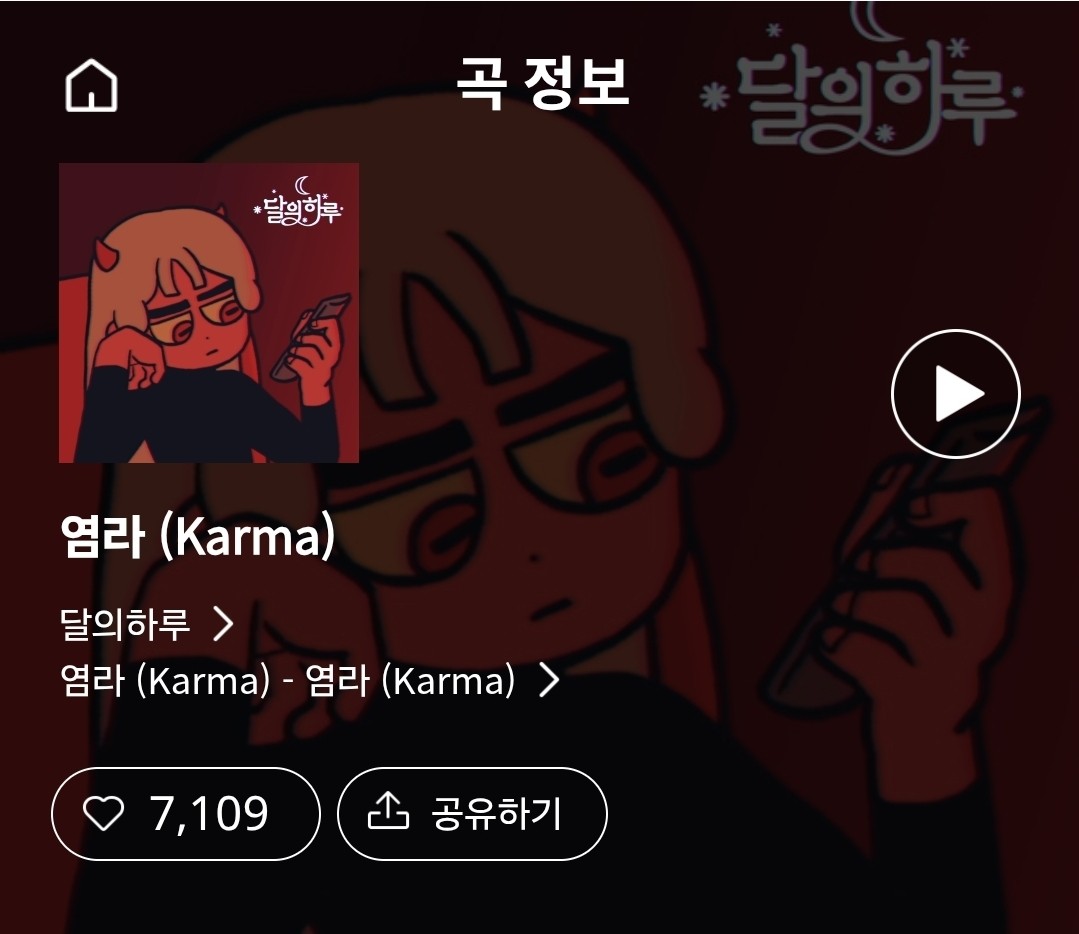The width and height of the screenshot is (1079, 934).
Task: Open the album 염라 (Karma) - 염라 (Karma)
Action: [308, 682]
